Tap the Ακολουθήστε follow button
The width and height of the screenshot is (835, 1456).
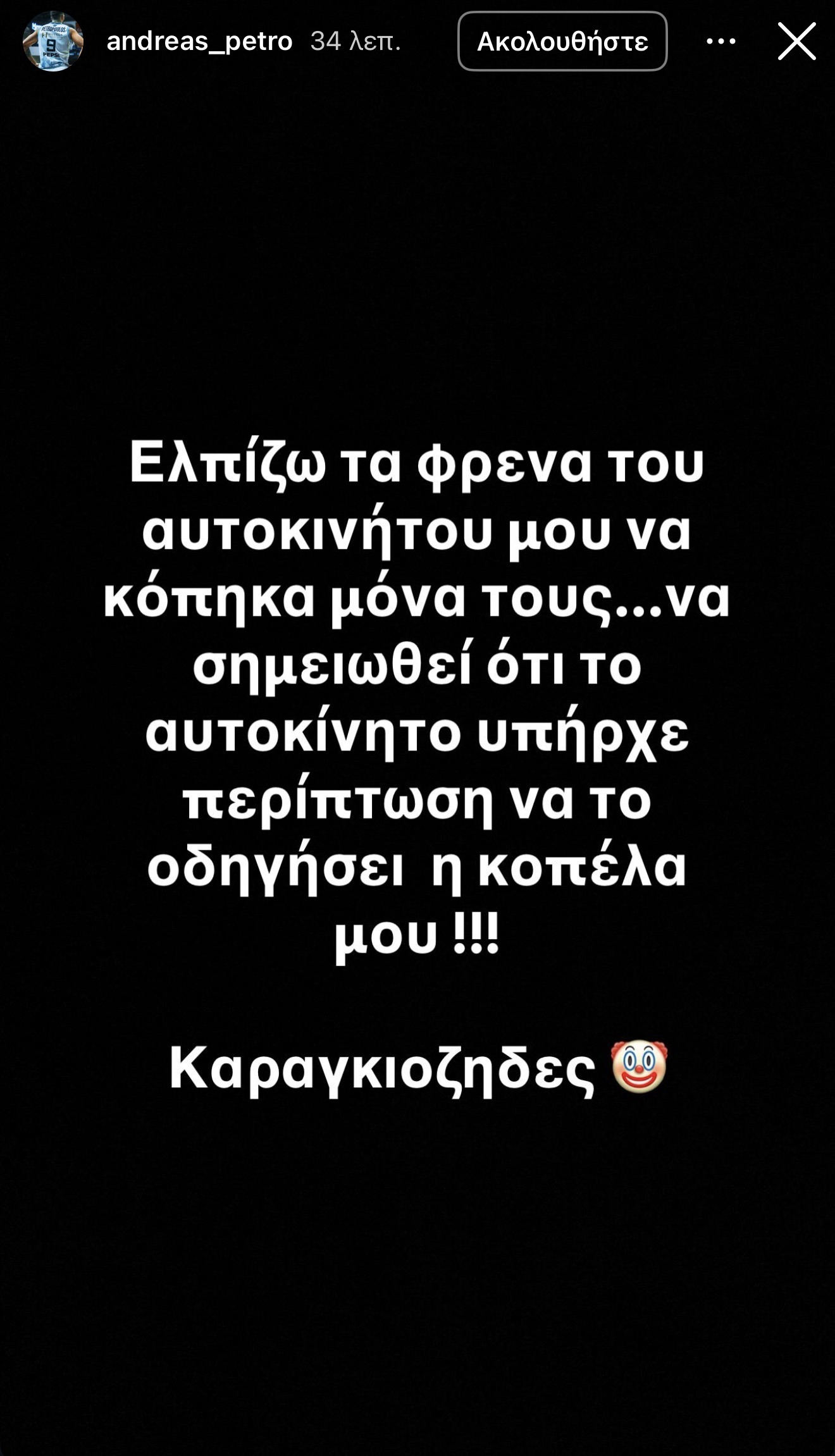click(x=562, y=42)
